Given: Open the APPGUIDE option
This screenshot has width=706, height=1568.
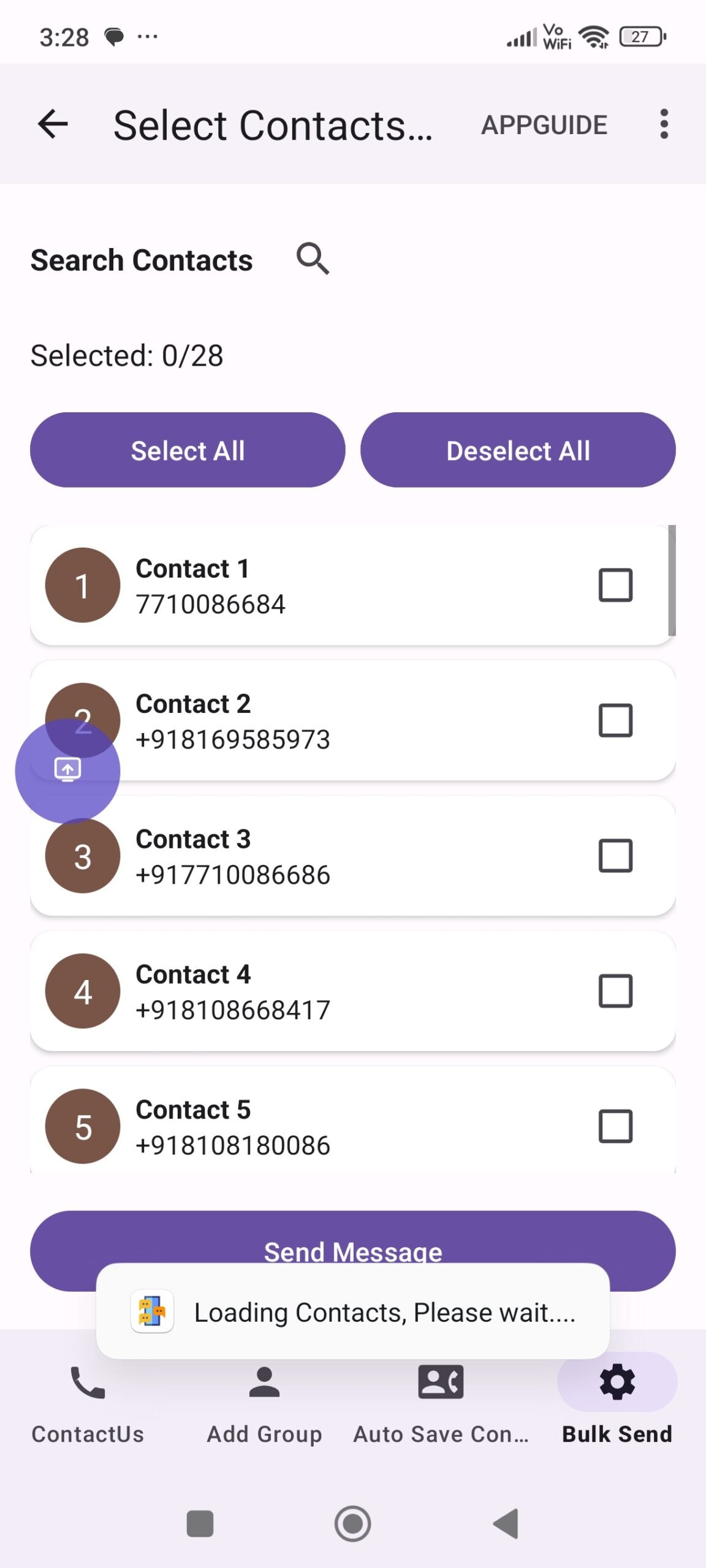Looking at the screenshot, I should click(544, 125).
